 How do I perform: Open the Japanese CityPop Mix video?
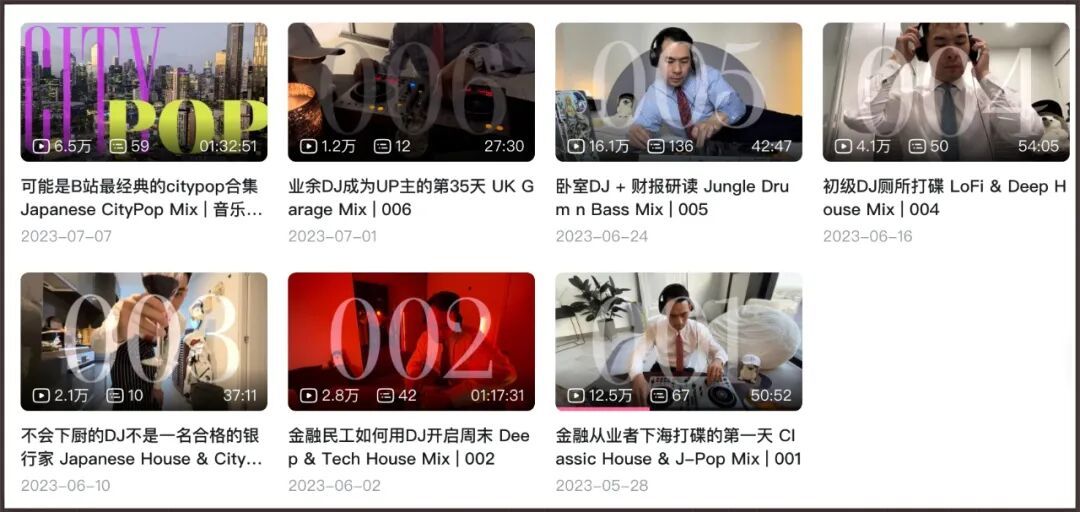click(144, 92)
